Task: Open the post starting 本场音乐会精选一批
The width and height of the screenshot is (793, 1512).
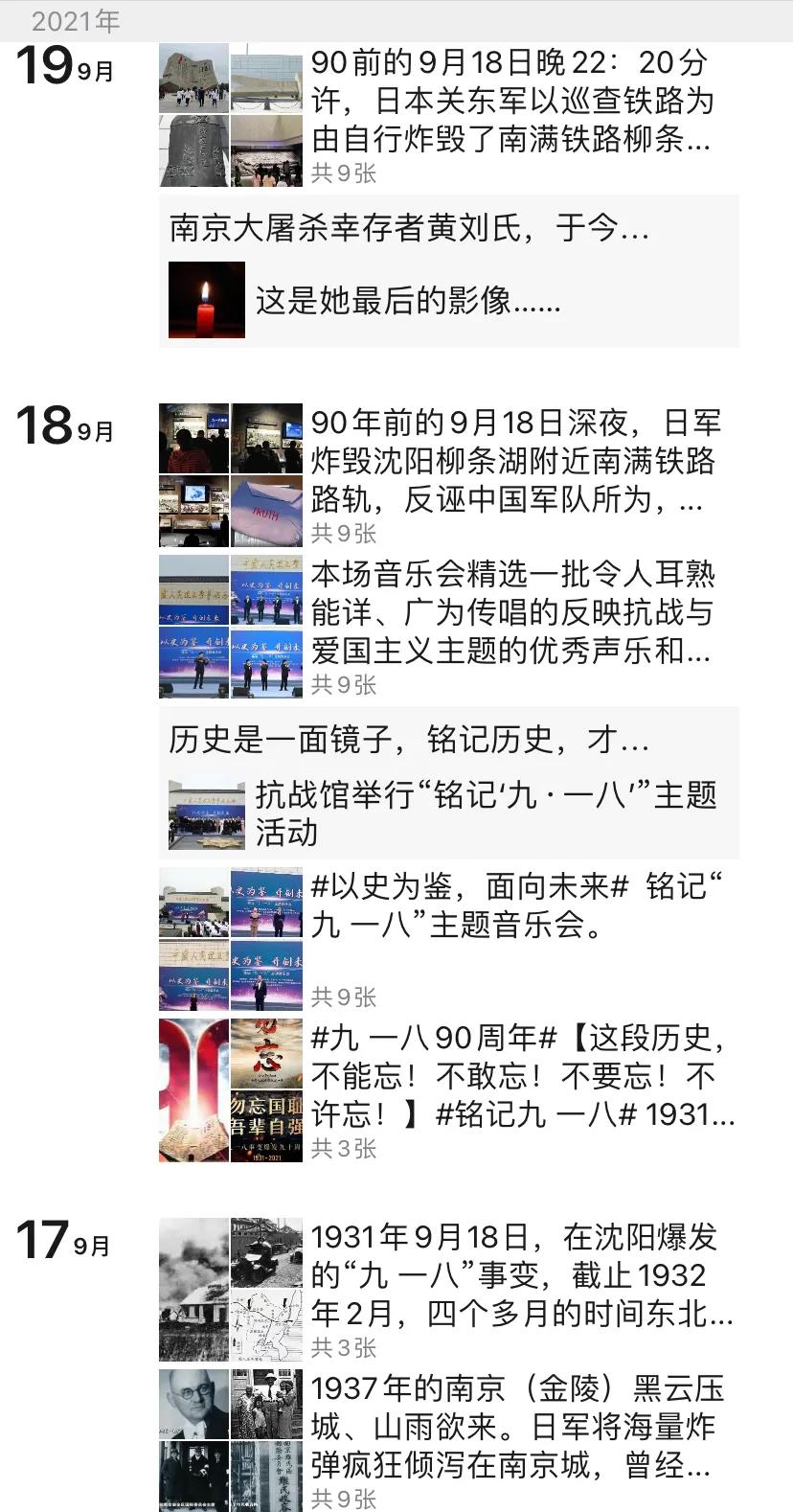Action: 511,613
